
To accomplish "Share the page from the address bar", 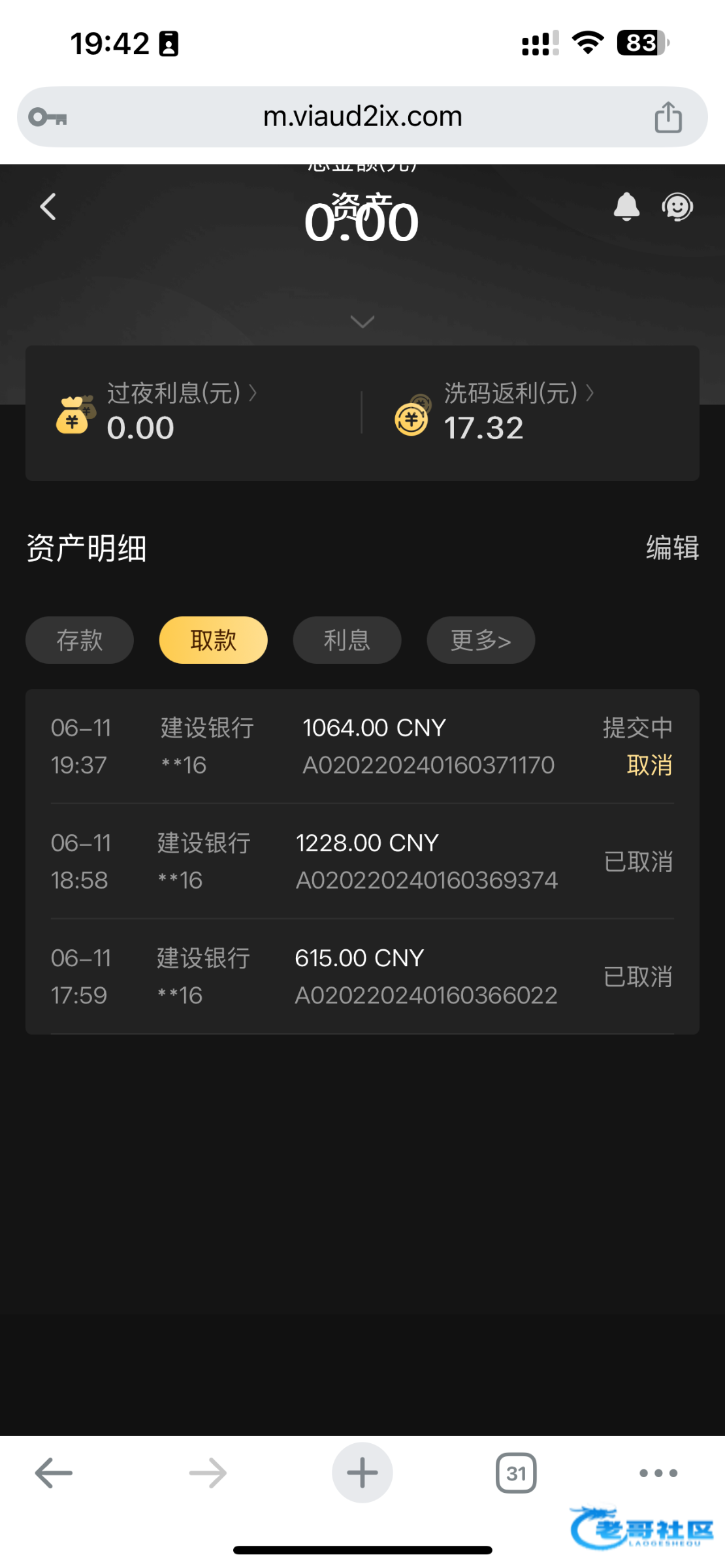I will (x=668, y=117).
